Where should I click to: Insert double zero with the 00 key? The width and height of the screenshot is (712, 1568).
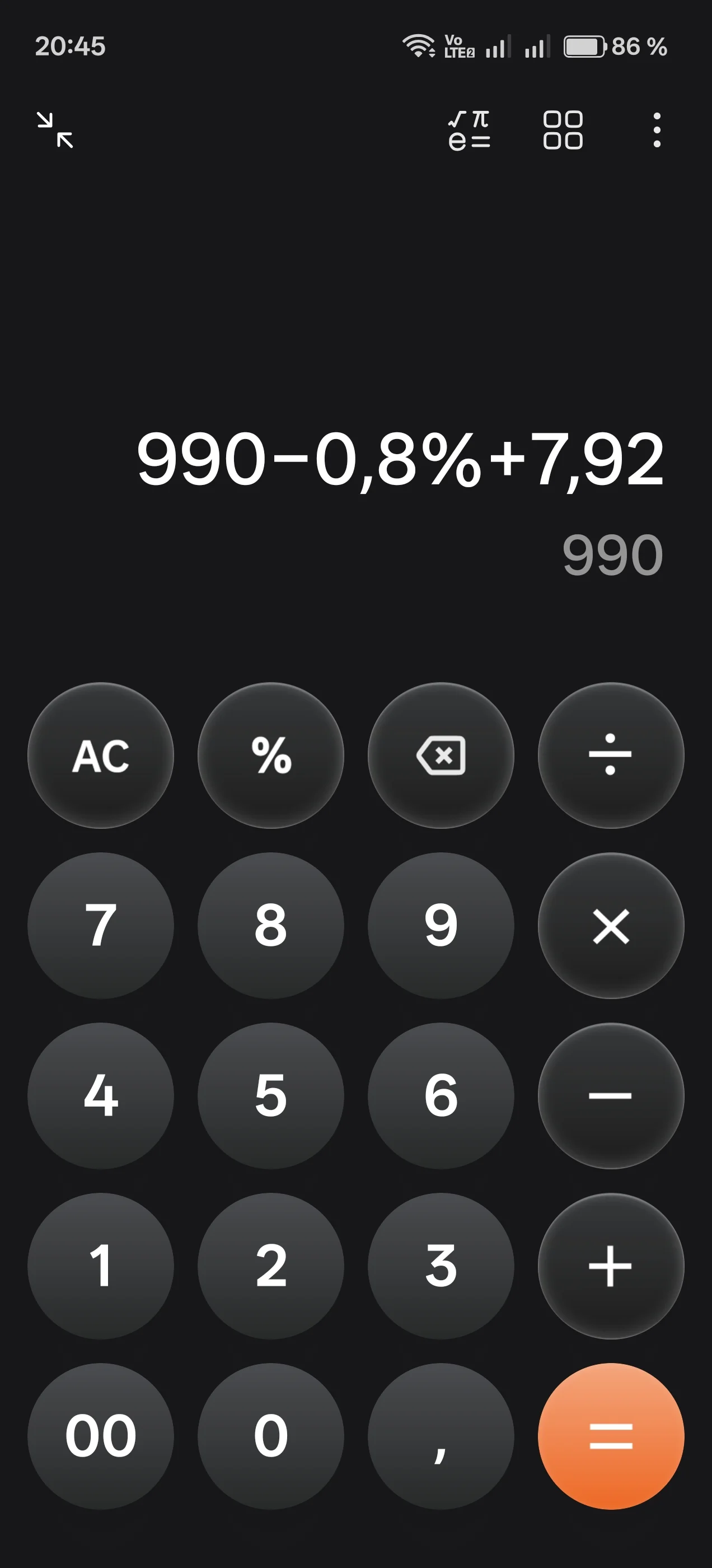[x=100, y=1436]
